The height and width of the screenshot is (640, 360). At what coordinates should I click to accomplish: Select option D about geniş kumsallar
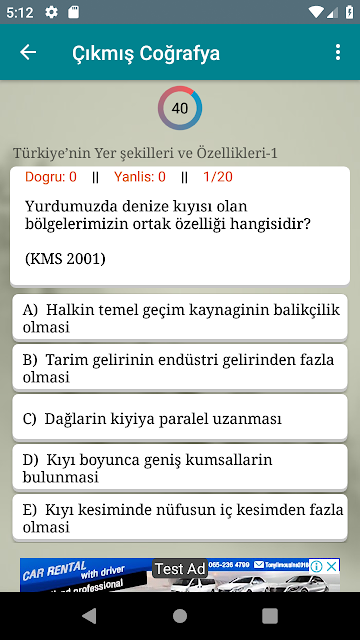point(180,468)
